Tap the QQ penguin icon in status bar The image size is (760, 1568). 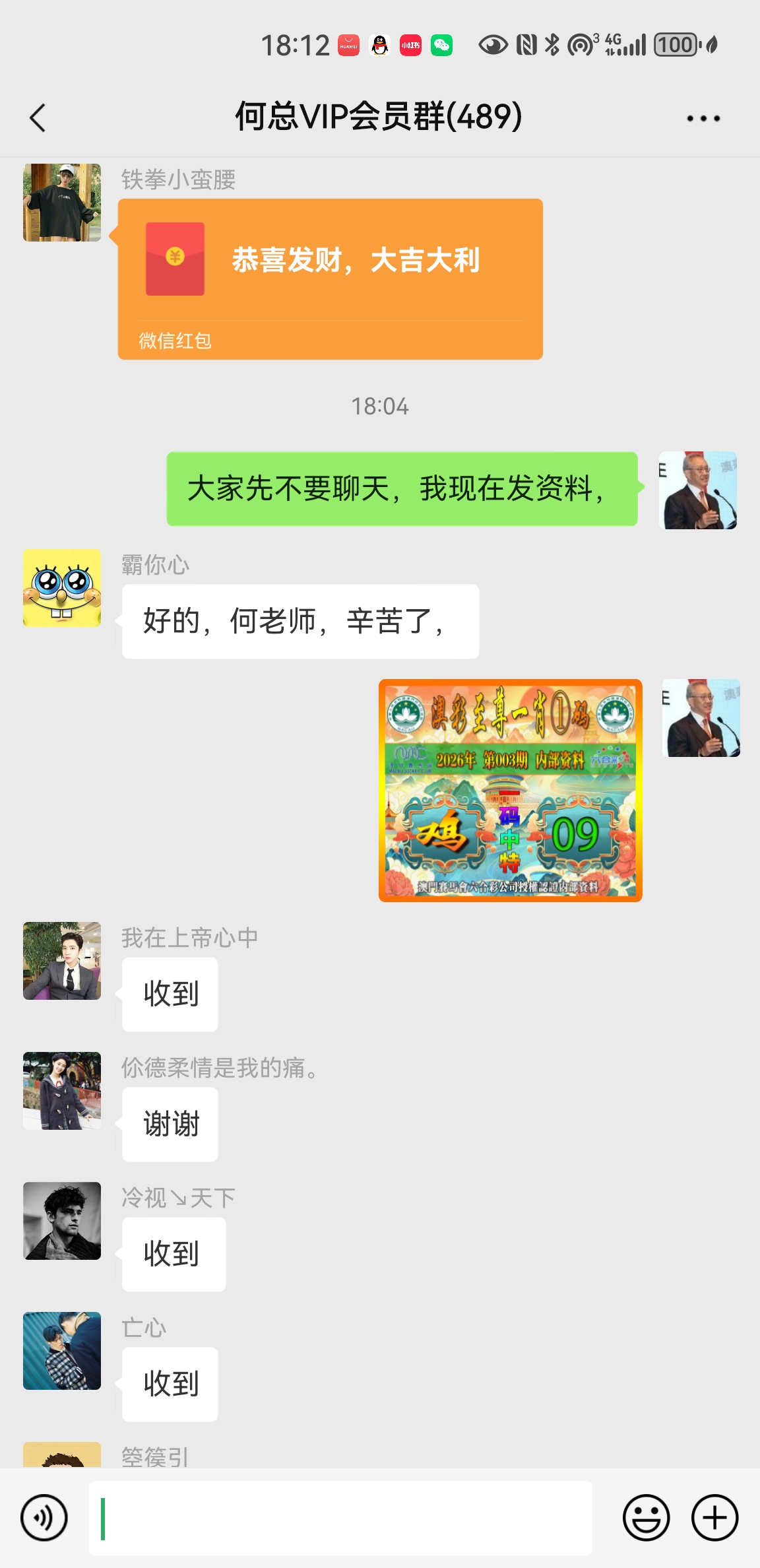point(378,45)
